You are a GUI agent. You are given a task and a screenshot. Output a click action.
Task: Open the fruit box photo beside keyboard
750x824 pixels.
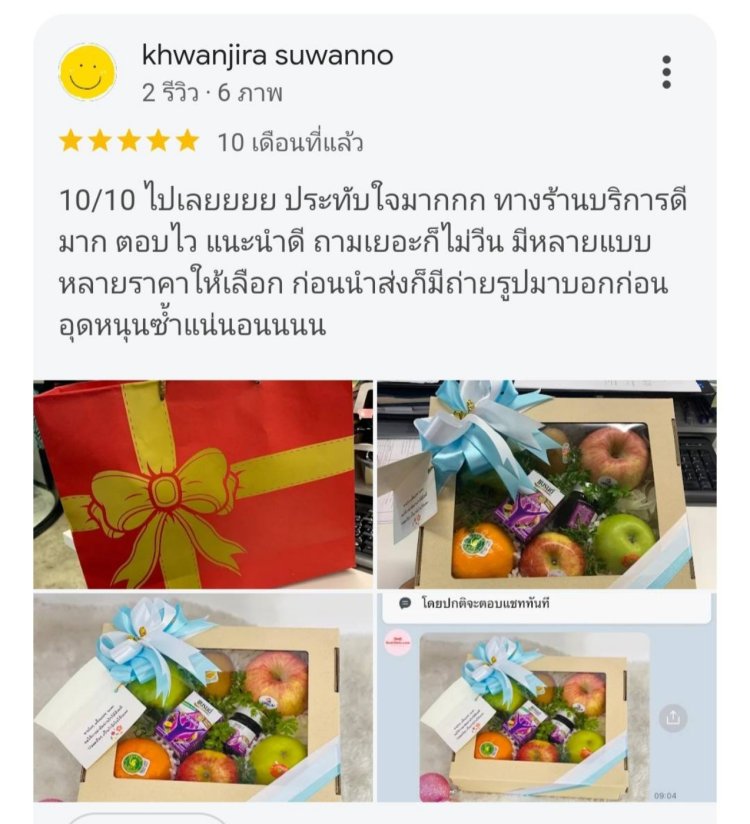click(546, 484)
